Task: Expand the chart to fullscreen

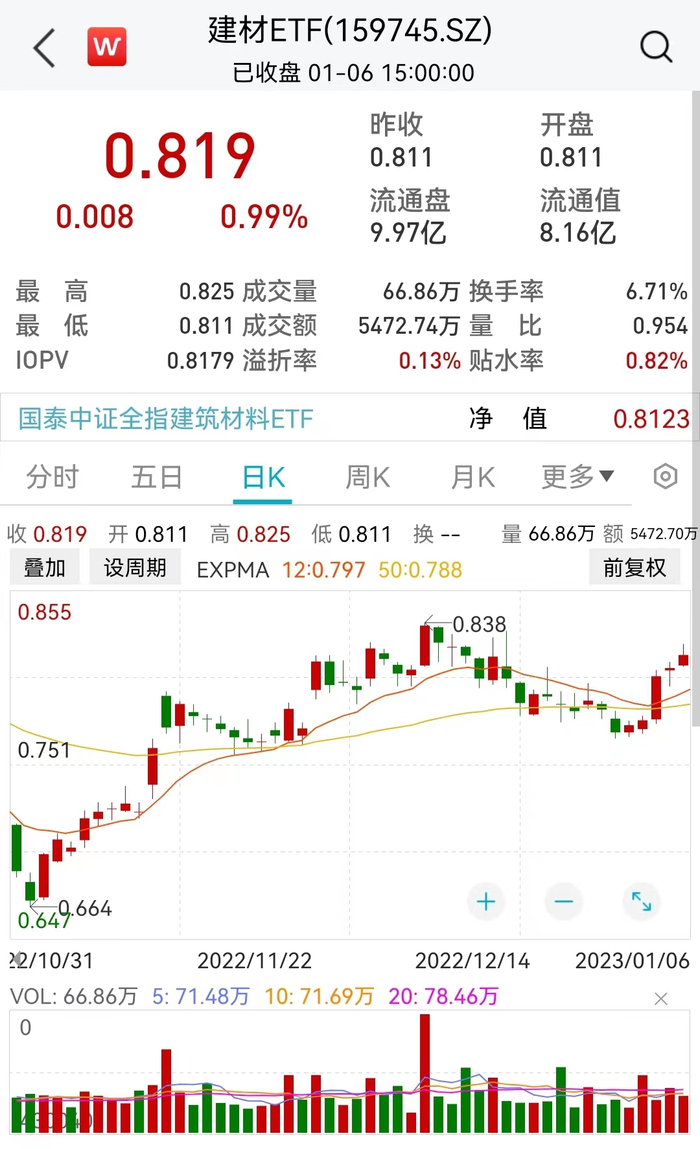Action: (641, 901)
